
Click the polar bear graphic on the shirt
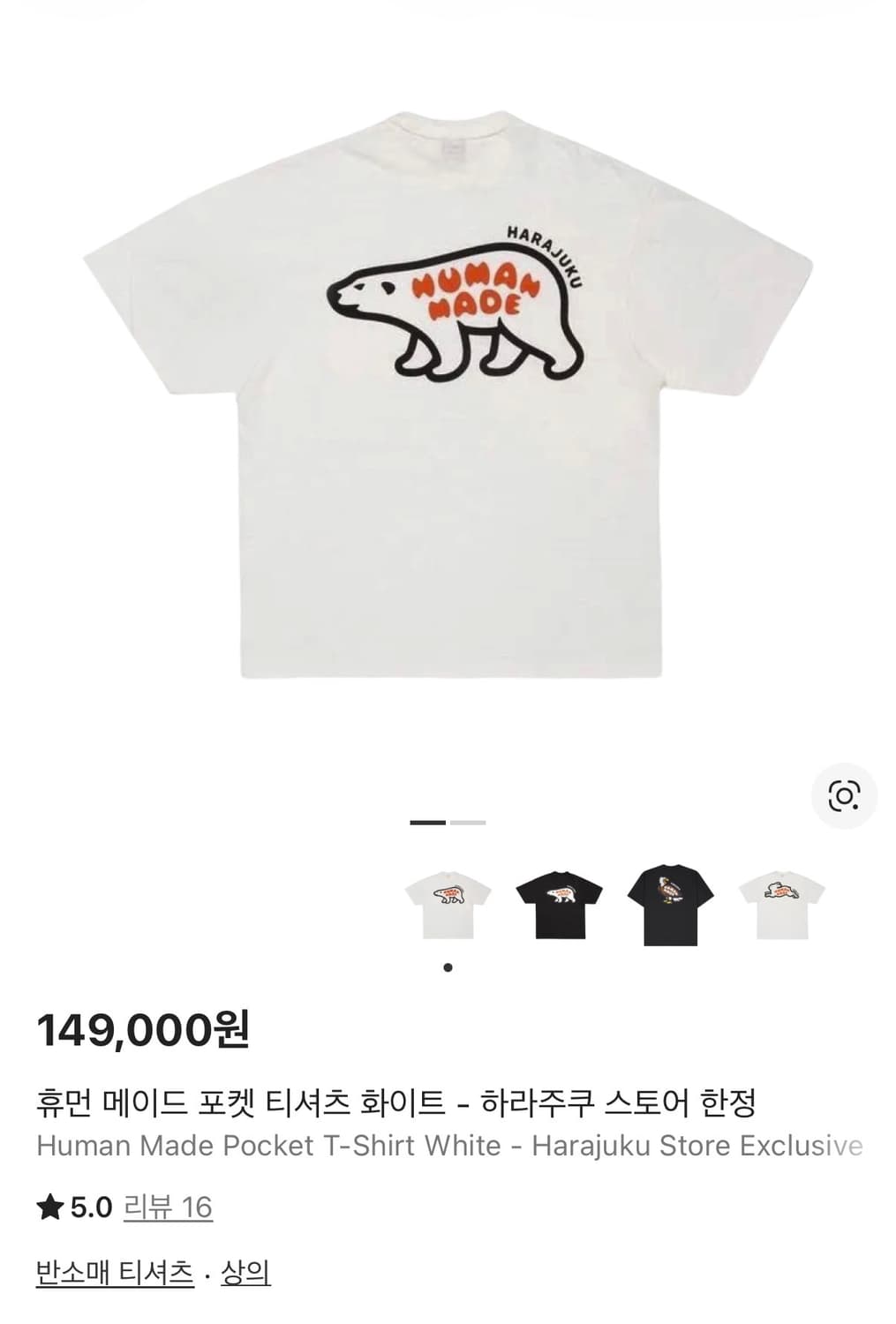(459, 313)
